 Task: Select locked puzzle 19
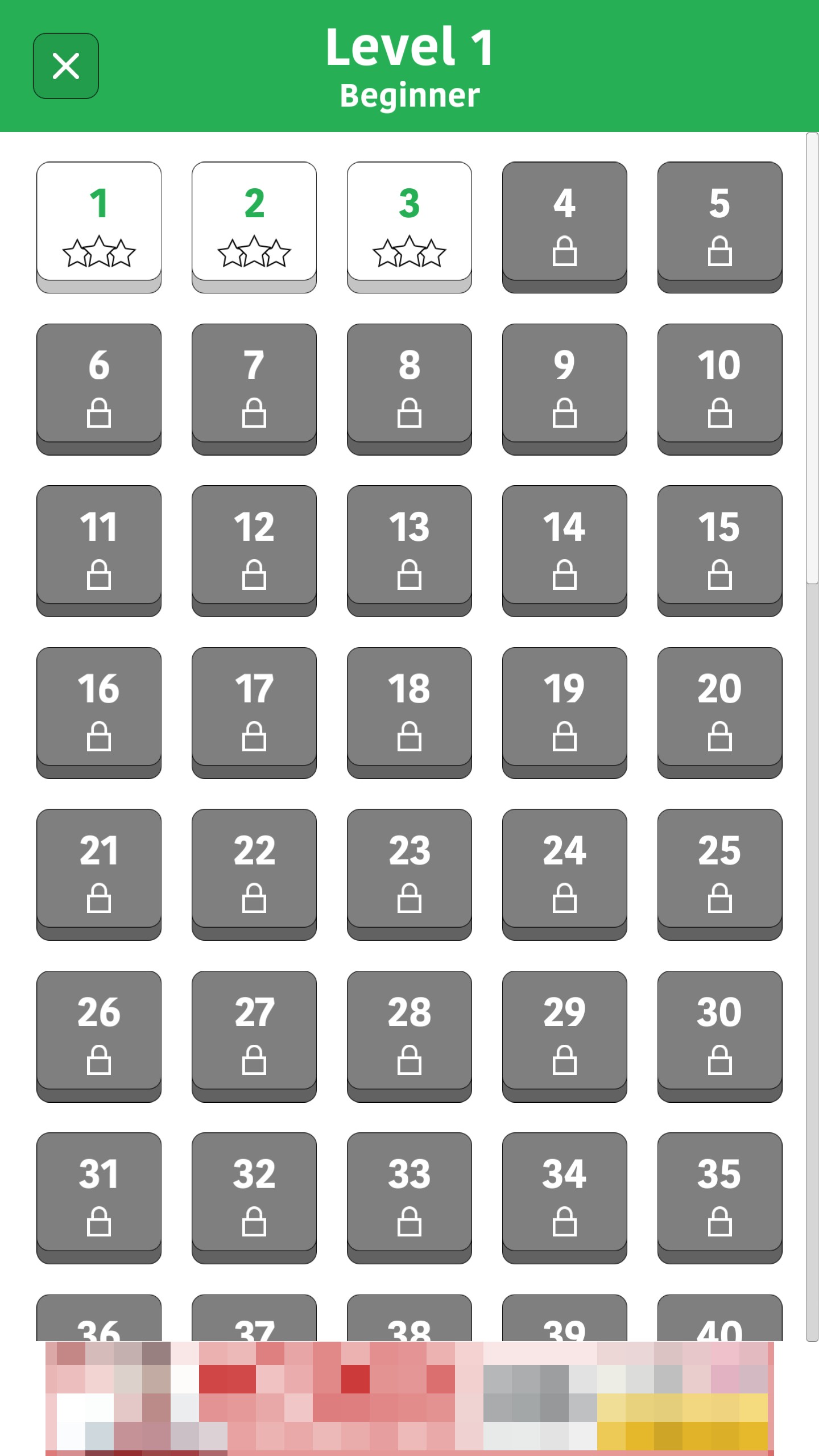pos(565,708)
